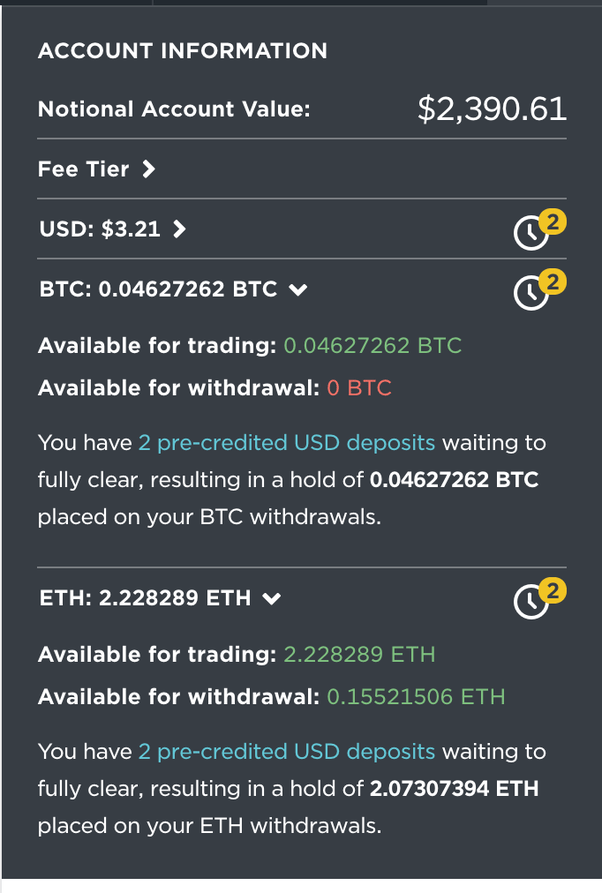Viewport: 602px width, 893px height.
Task: Open the USD balance row
Action: (x=112, y=229)
